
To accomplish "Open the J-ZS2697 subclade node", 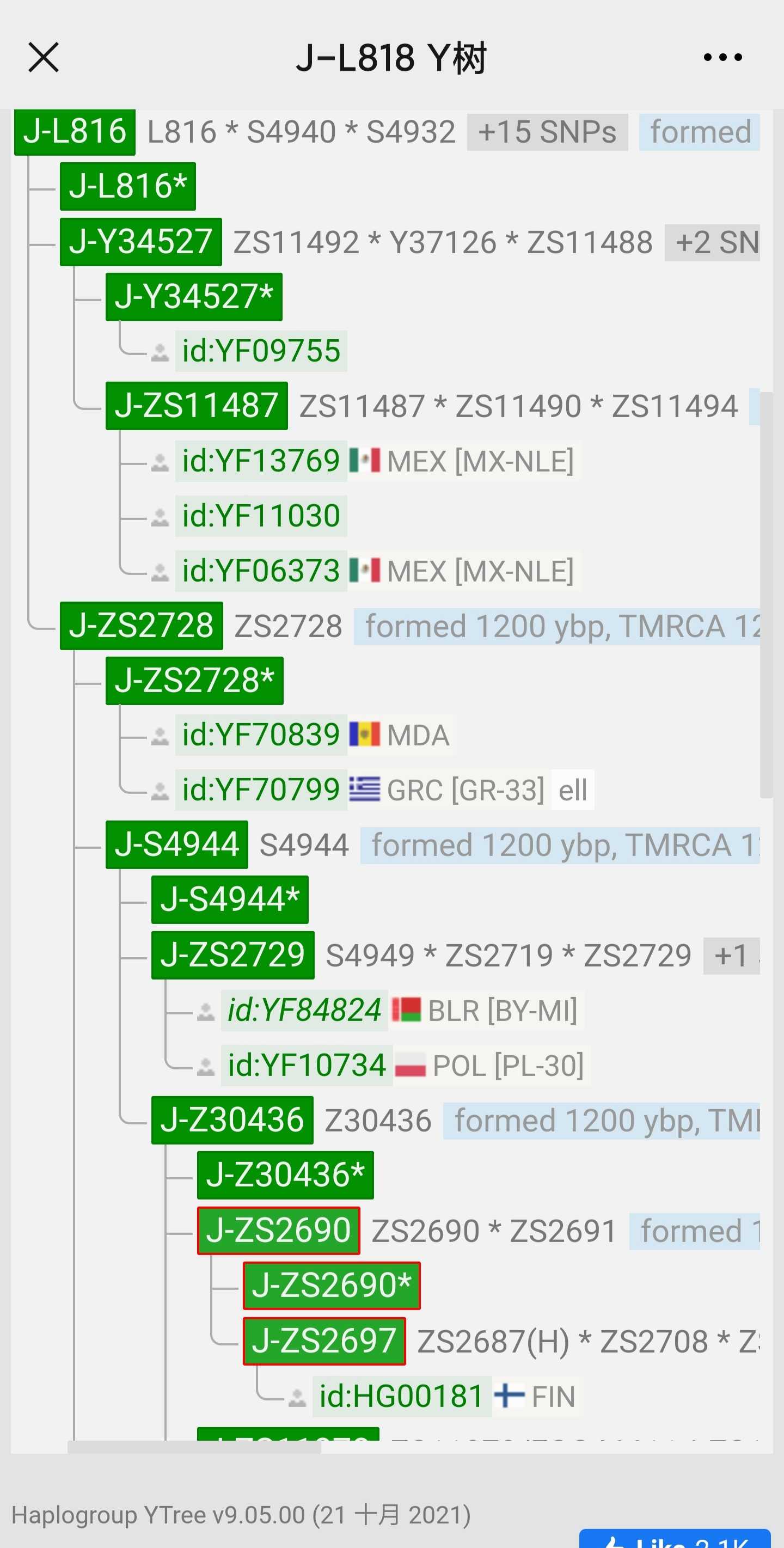I will coord(324,1341).
